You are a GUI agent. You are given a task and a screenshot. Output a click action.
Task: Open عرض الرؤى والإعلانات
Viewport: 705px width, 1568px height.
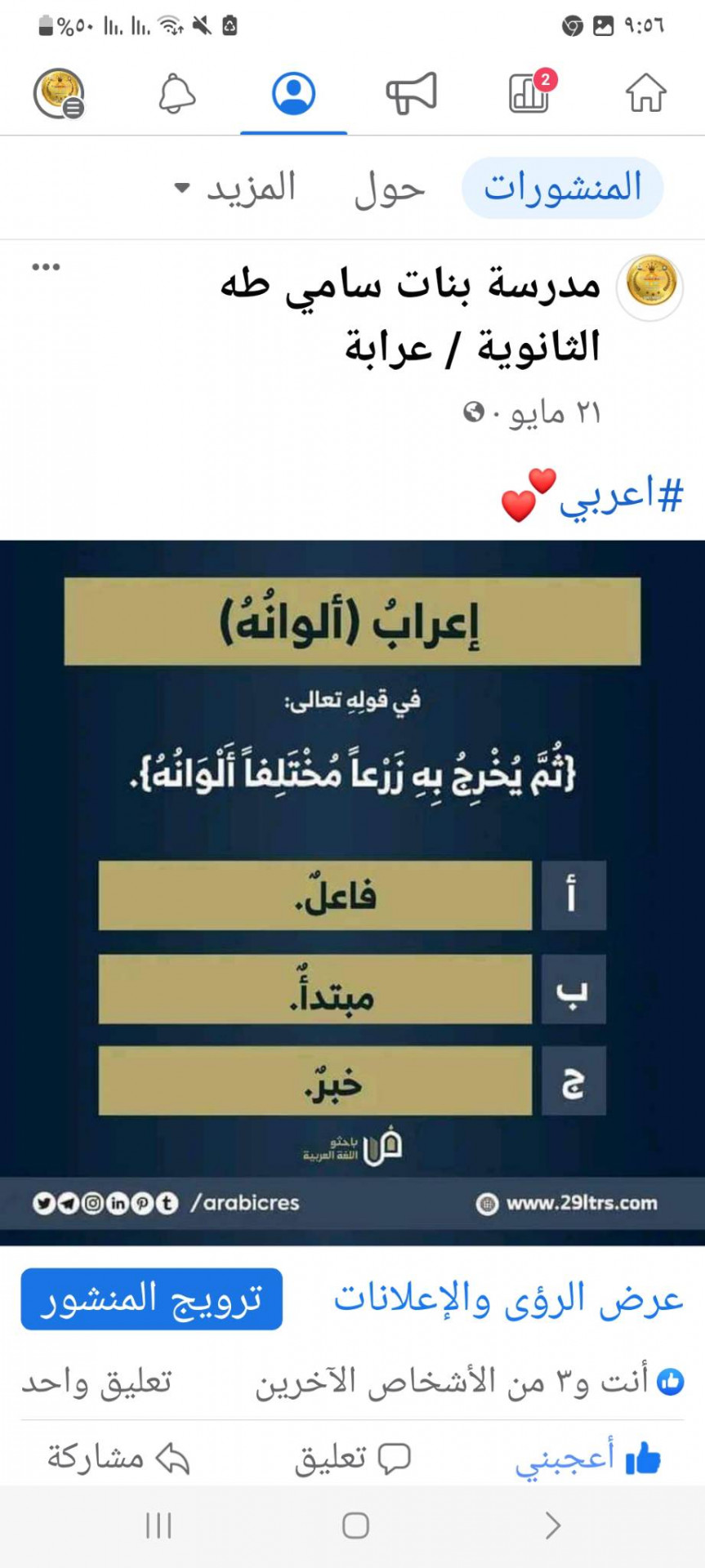[507, 1298]
